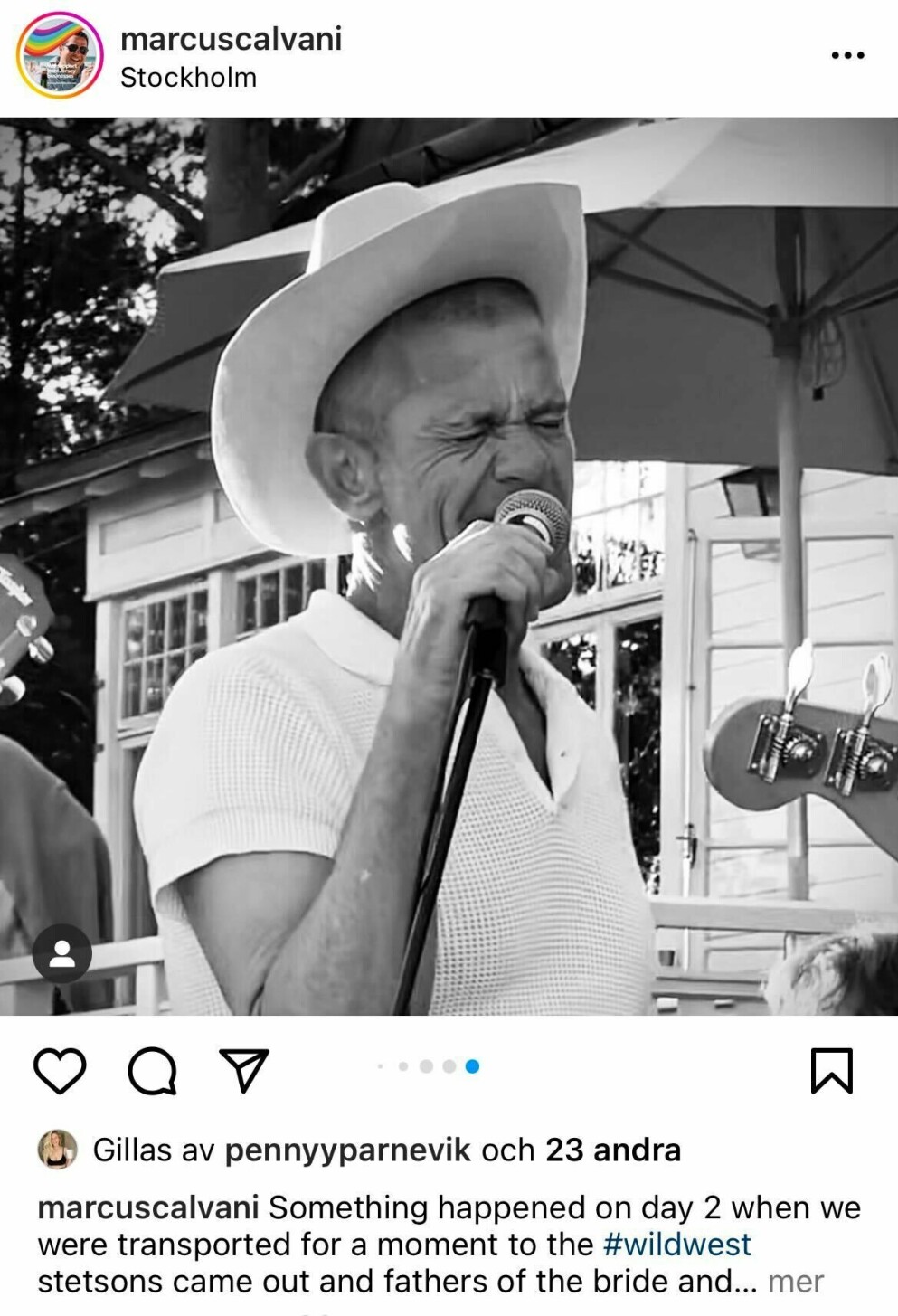
Task: Open pennyyparnevik's profile from likes
Action: [347, 1150]
